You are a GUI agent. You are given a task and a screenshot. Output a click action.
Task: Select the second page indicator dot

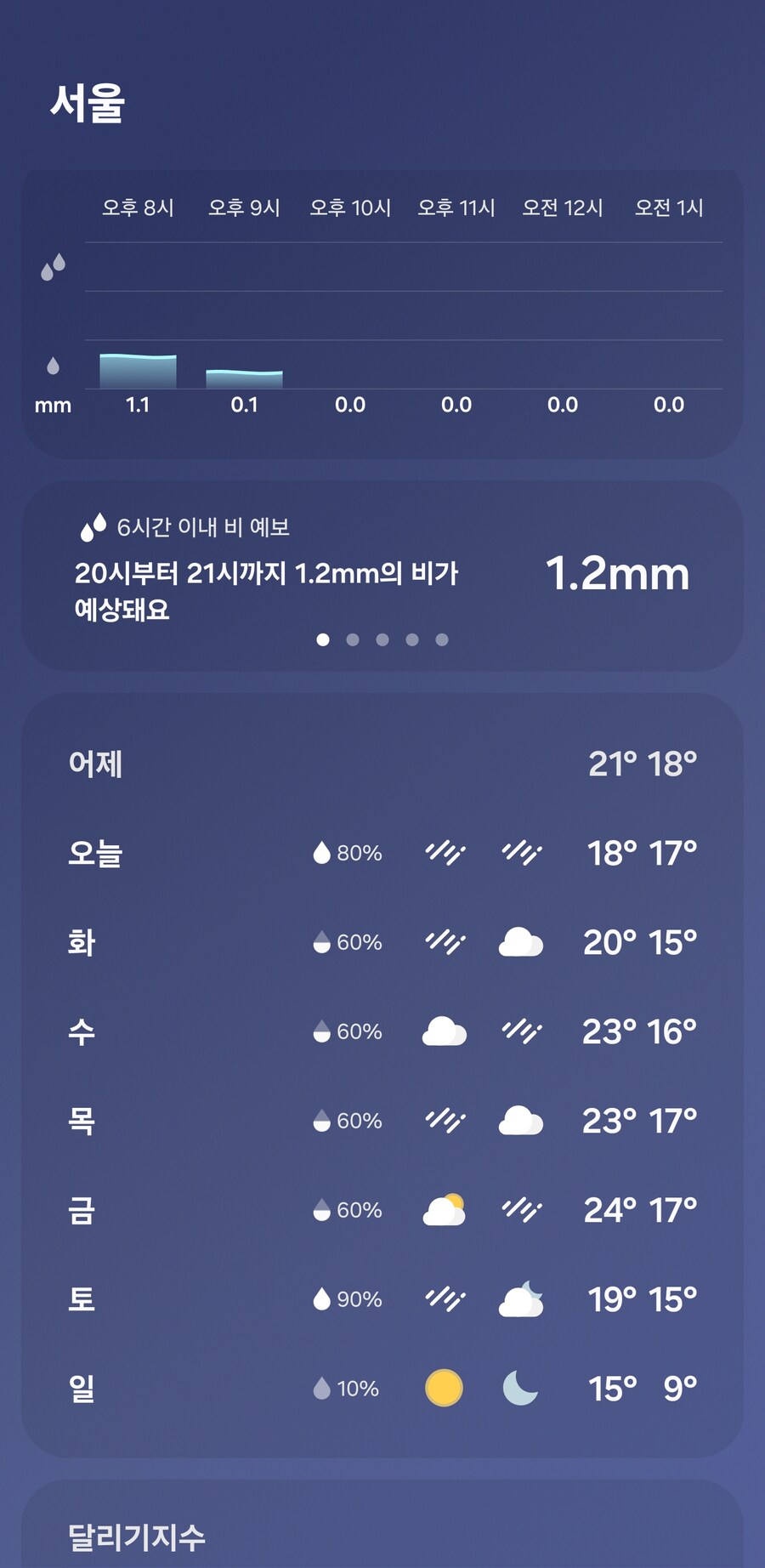tap(353, 639)
